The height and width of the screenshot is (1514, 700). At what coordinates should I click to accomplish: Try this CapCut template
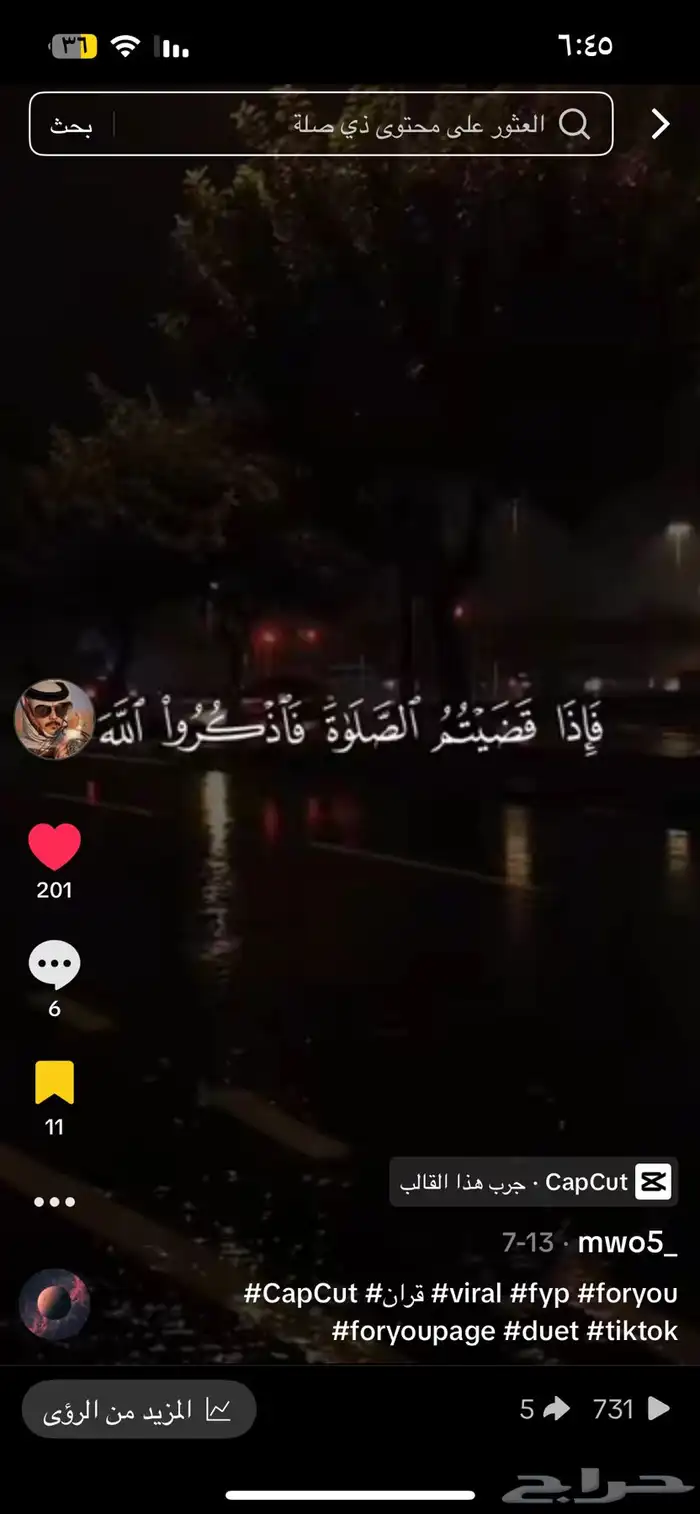point(533,1182)
